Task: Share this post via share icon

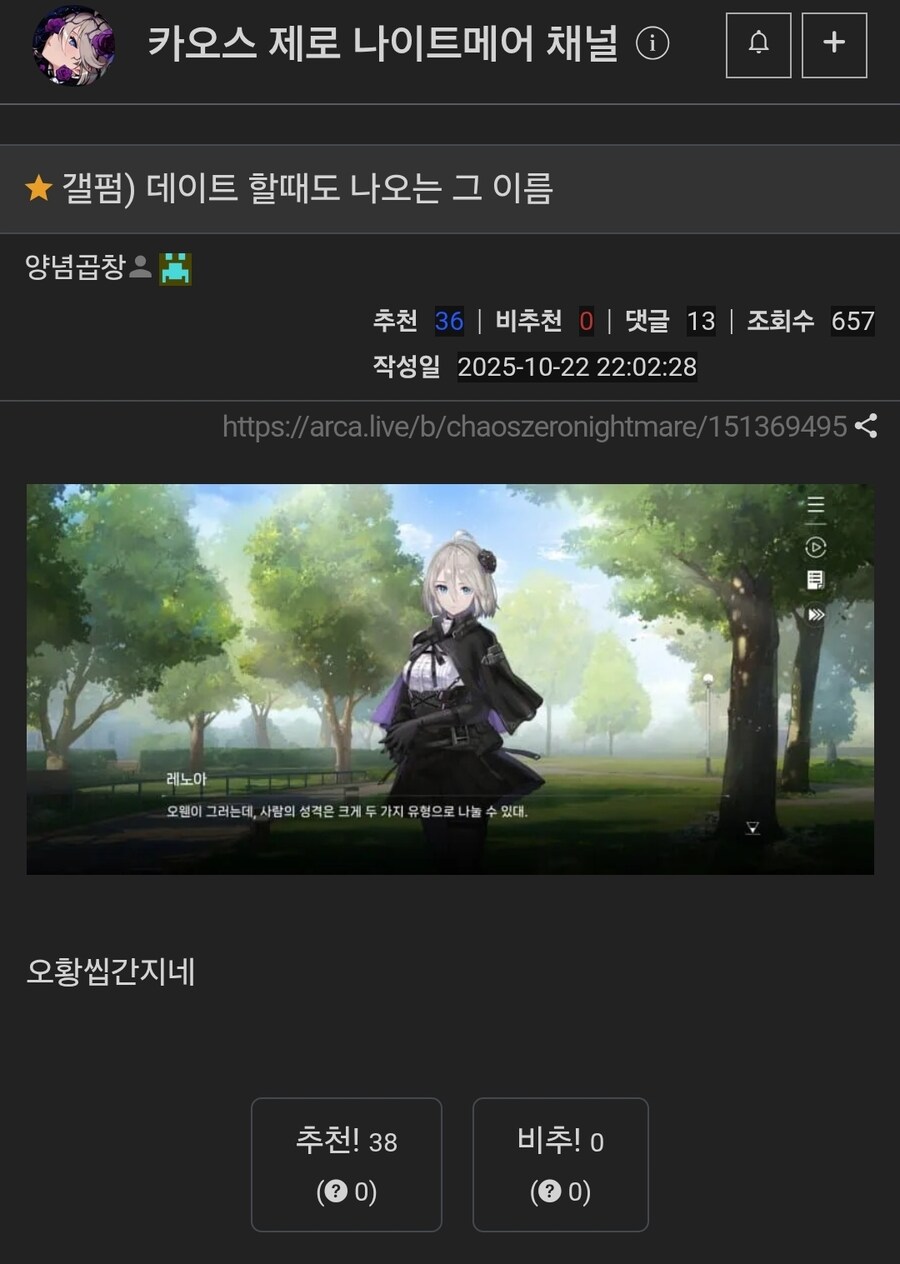Action: click(x=866, y=427)
